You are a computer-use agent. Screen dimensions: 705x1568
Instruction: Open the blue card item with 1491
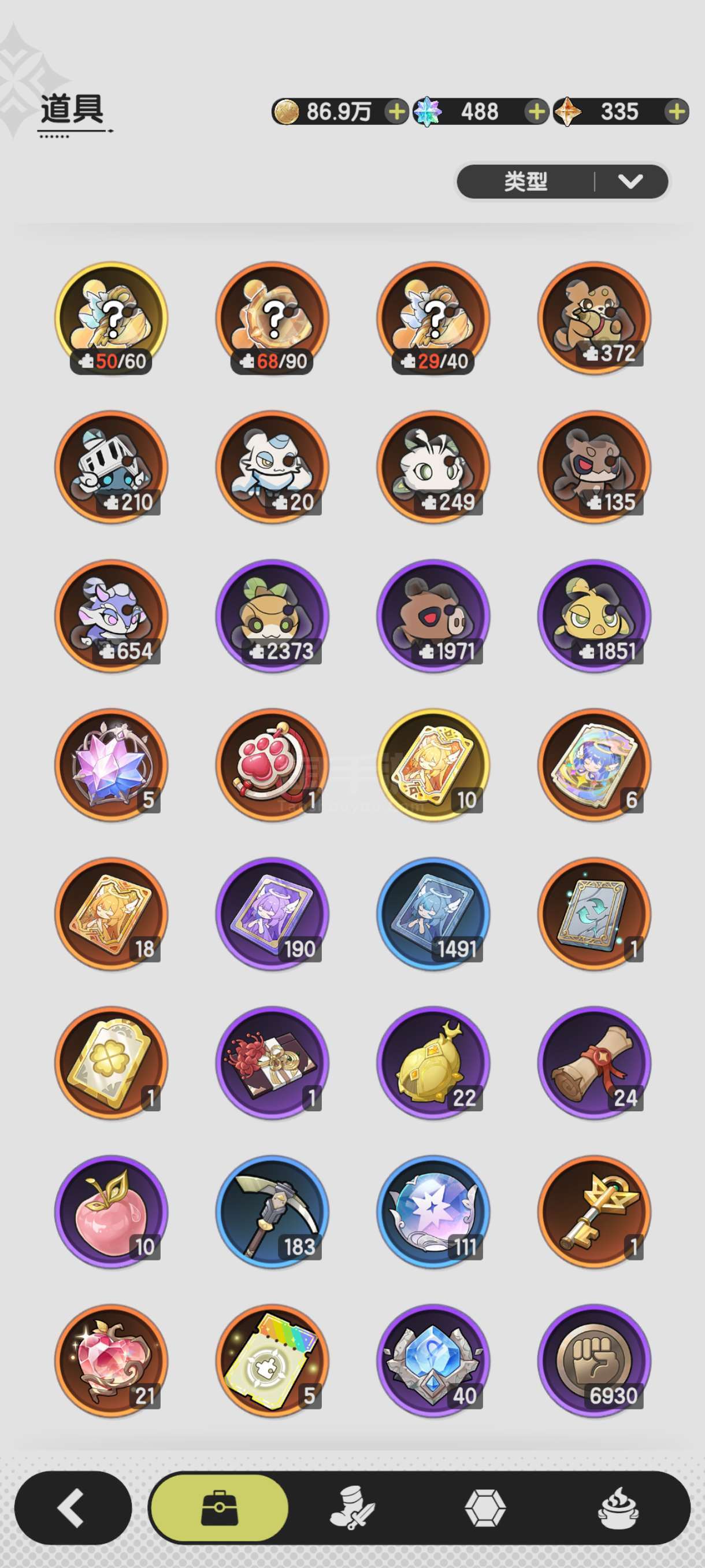click(434, 914)
